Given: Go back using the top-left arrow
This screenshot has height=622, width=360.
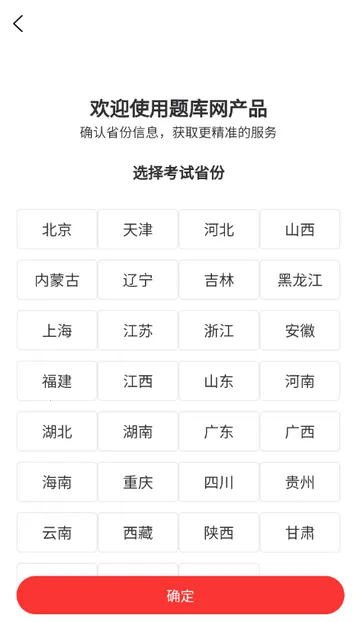Looking at the screenshot, I should 18,24.
